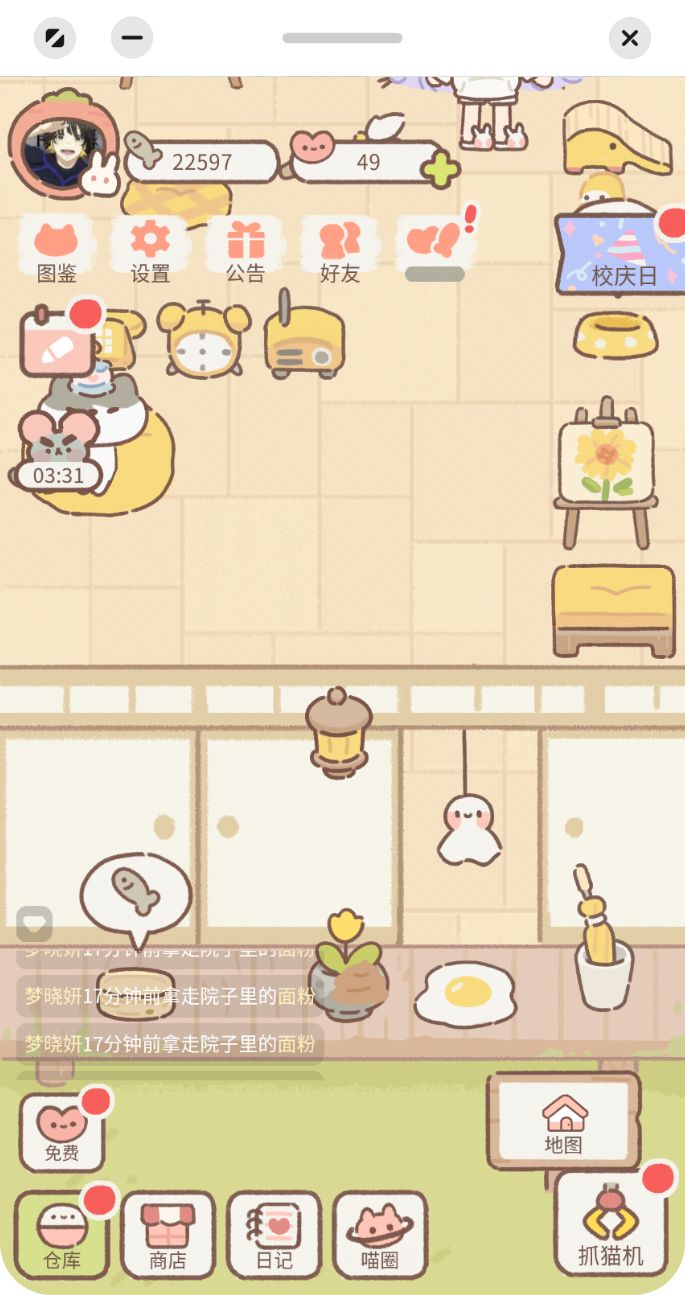View the 公告 announcements
Screen dimensions: 685x1295
point(245,250)
